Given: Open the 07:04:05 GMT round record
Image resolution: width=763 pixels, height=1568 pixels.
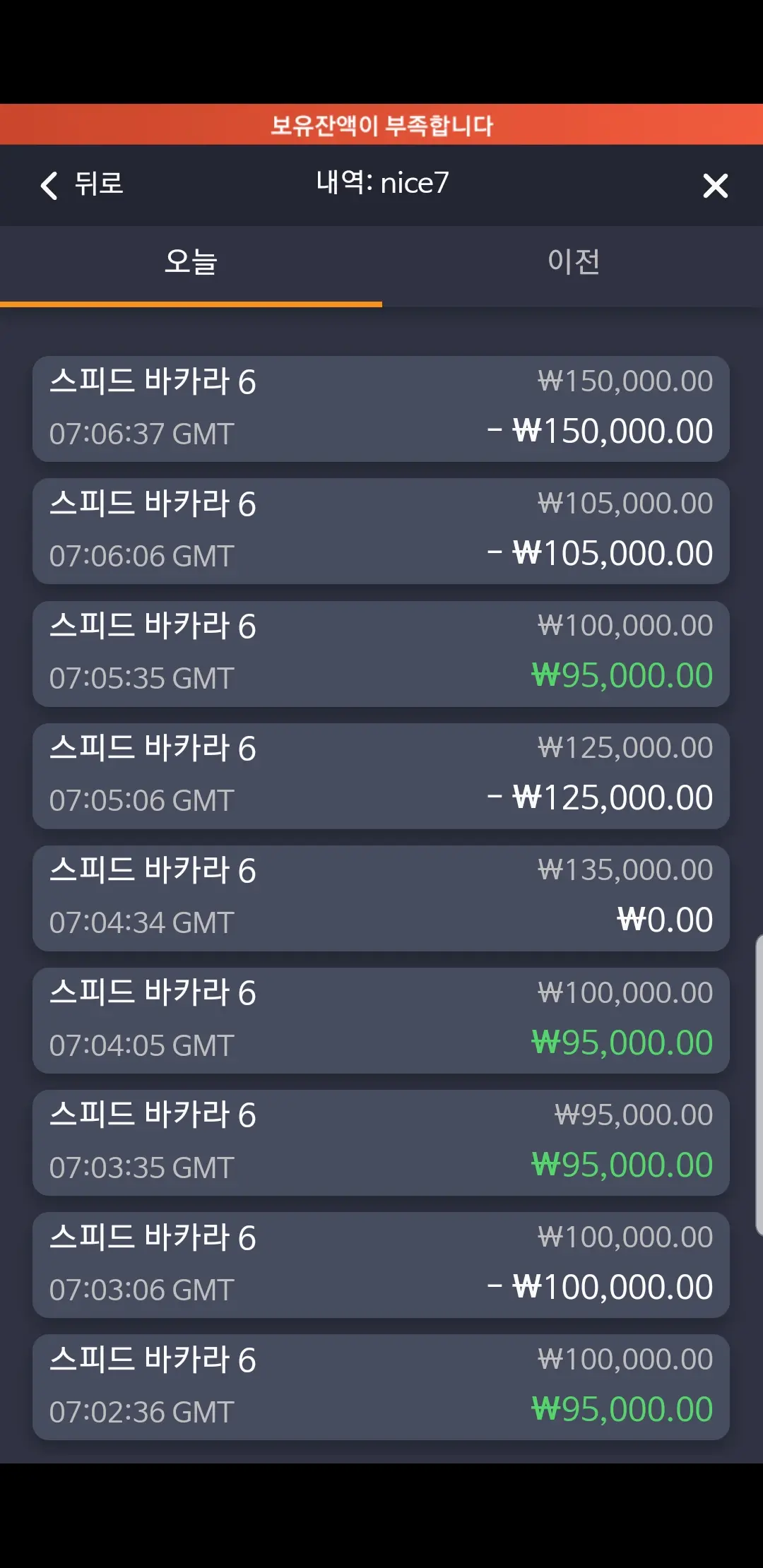Looking at the screenshot, I should [381, 1021].
